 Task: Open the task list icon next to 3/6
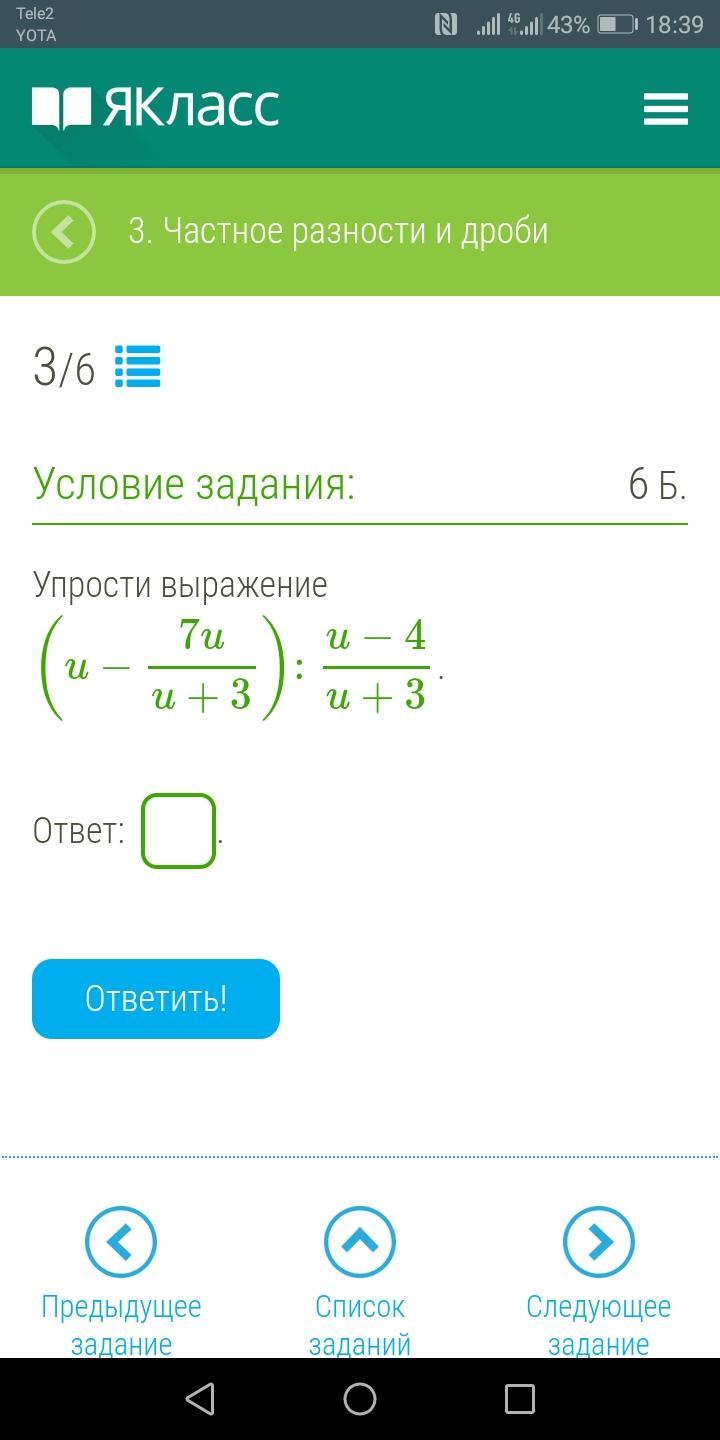(x=138, y=366)
